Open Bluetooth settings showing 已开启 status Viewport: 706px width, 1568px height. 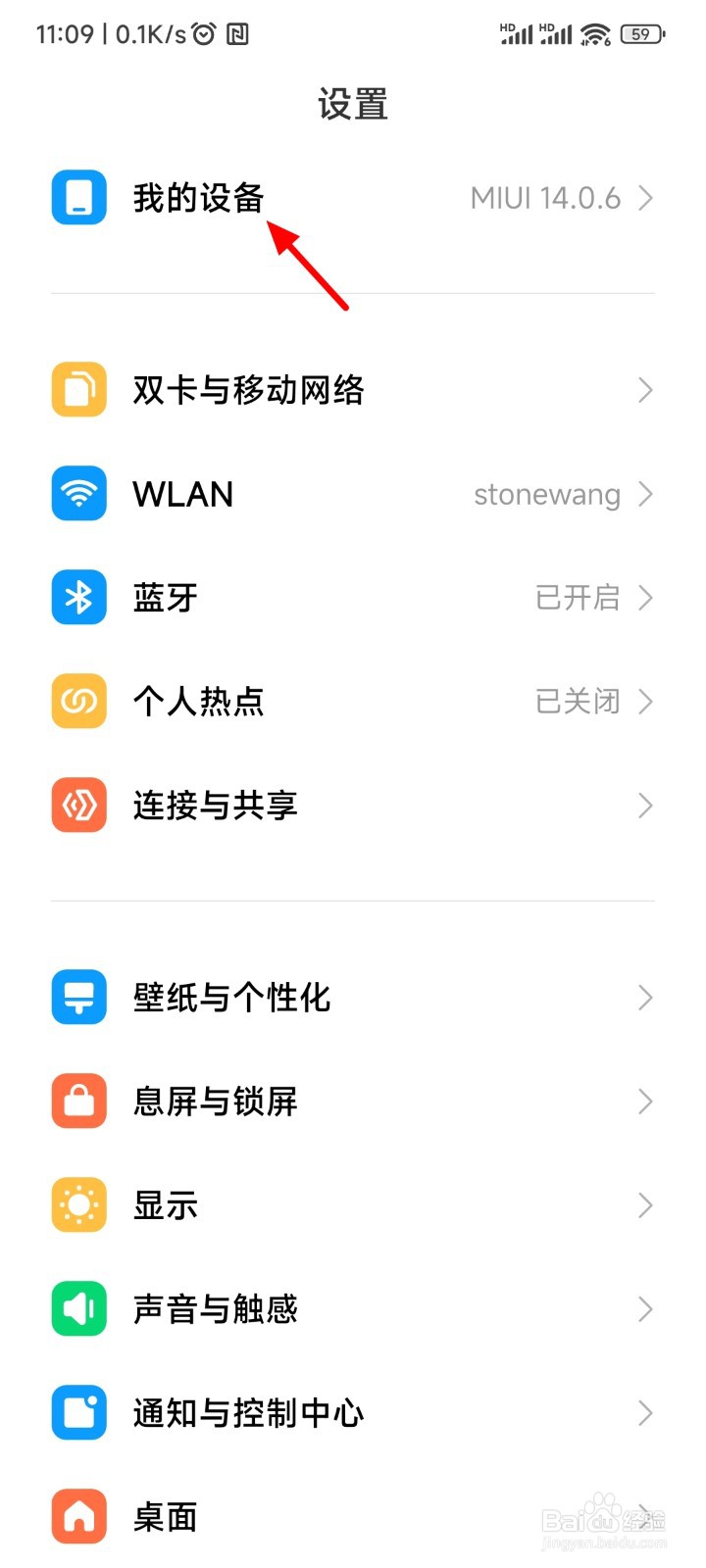click(579, 597)
